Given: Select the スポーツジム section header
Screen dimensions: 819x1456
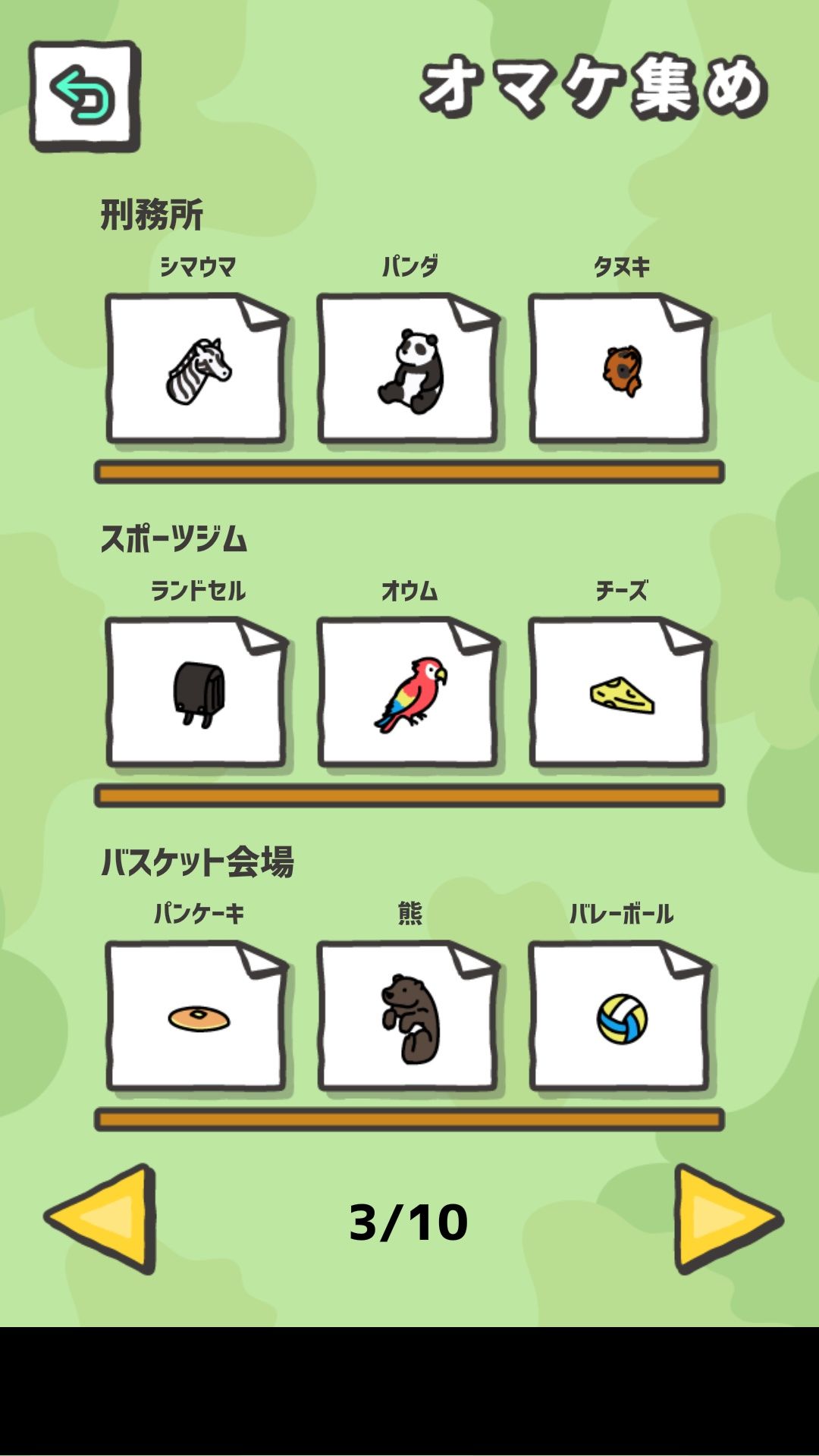Looking at the screenshot, I should point(174,538).
